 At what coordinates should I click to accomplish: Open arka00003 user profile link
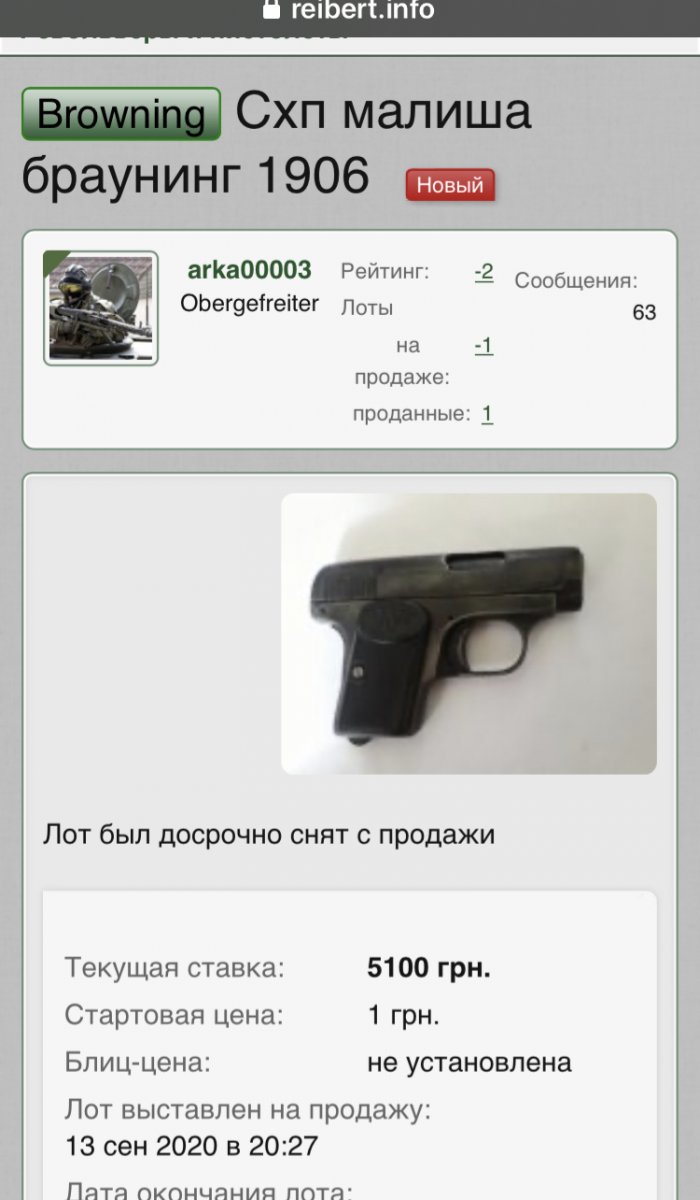click(249, 270)
